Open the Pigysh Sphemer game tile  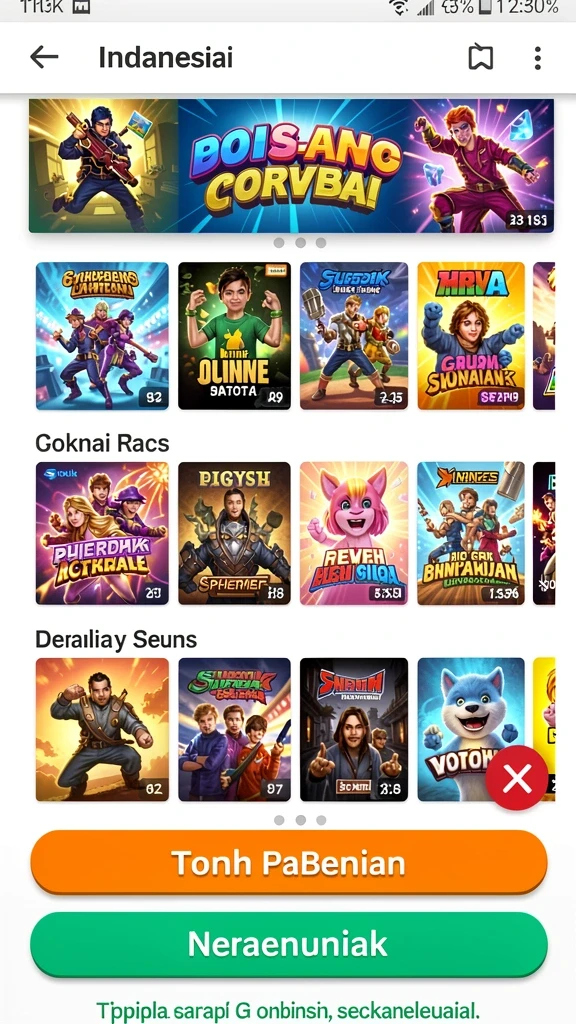pyautogui.click(x=234, y=533)
